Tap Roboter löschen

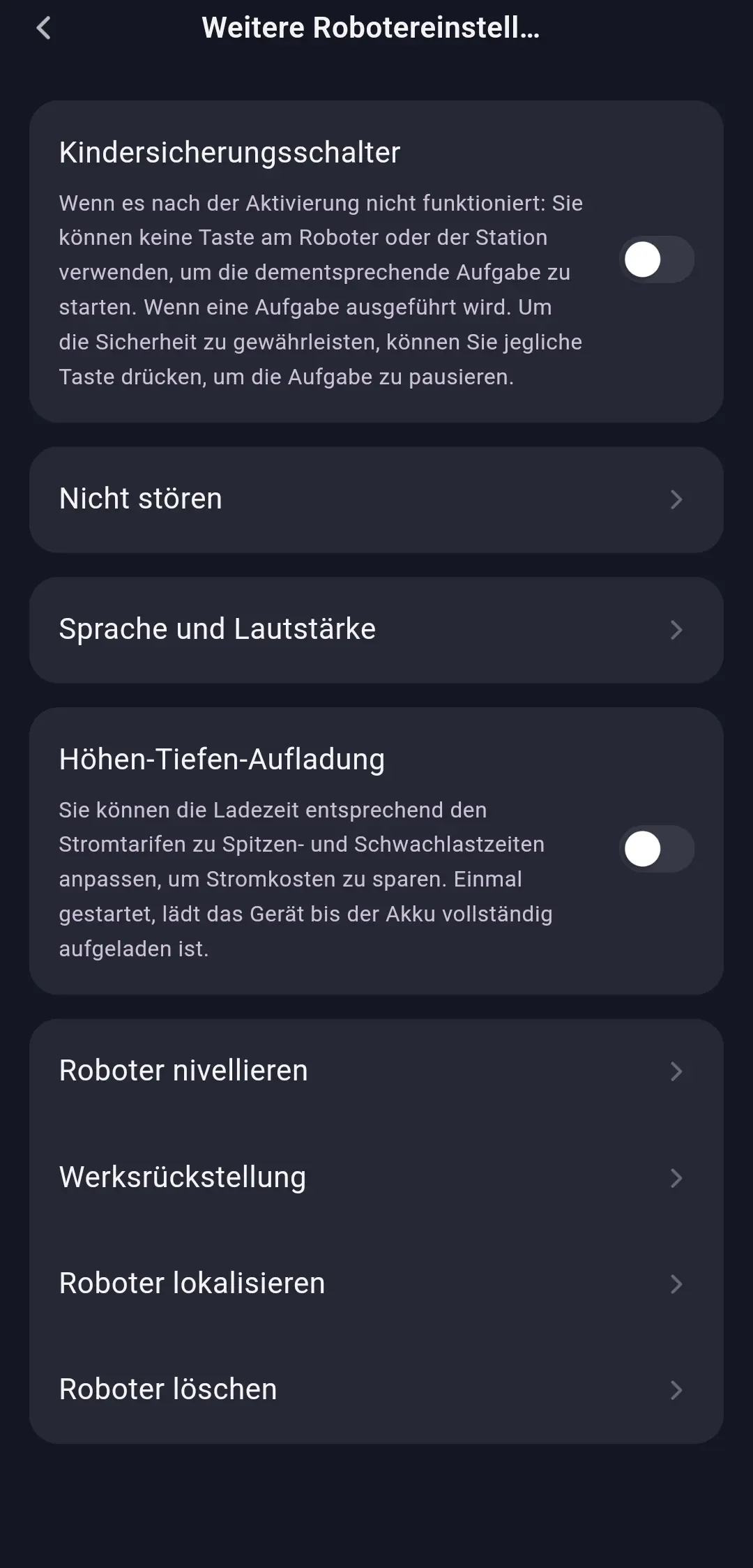(x=376, y=1389)
